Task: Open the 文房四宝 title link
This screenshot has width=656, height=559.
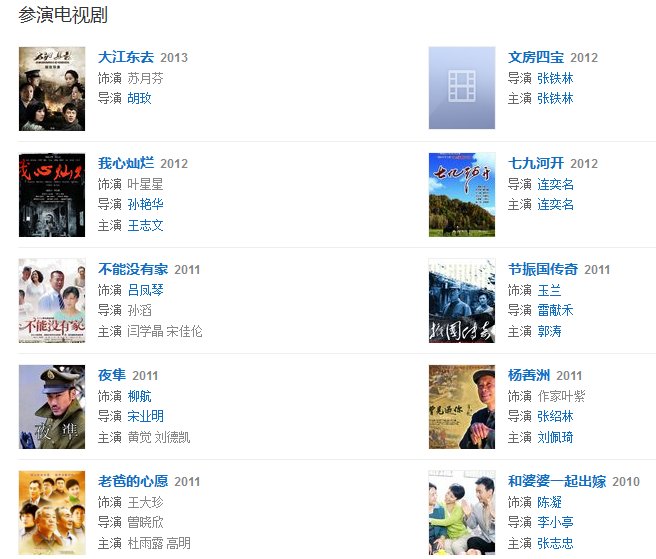Action: tap(536, 57)
